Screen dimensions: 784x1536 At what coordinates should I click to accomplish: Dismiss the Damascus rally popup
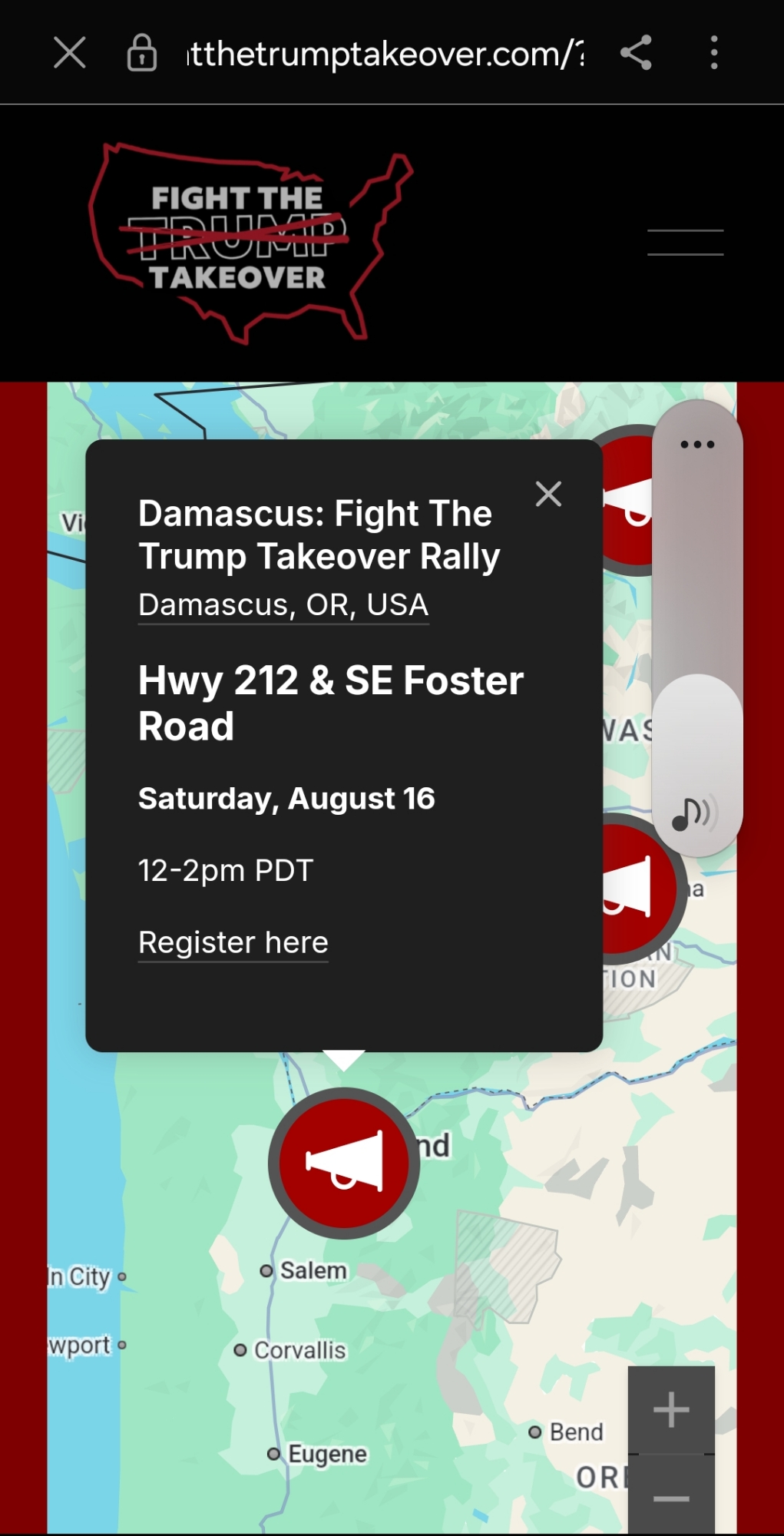[x=548, y=494]
